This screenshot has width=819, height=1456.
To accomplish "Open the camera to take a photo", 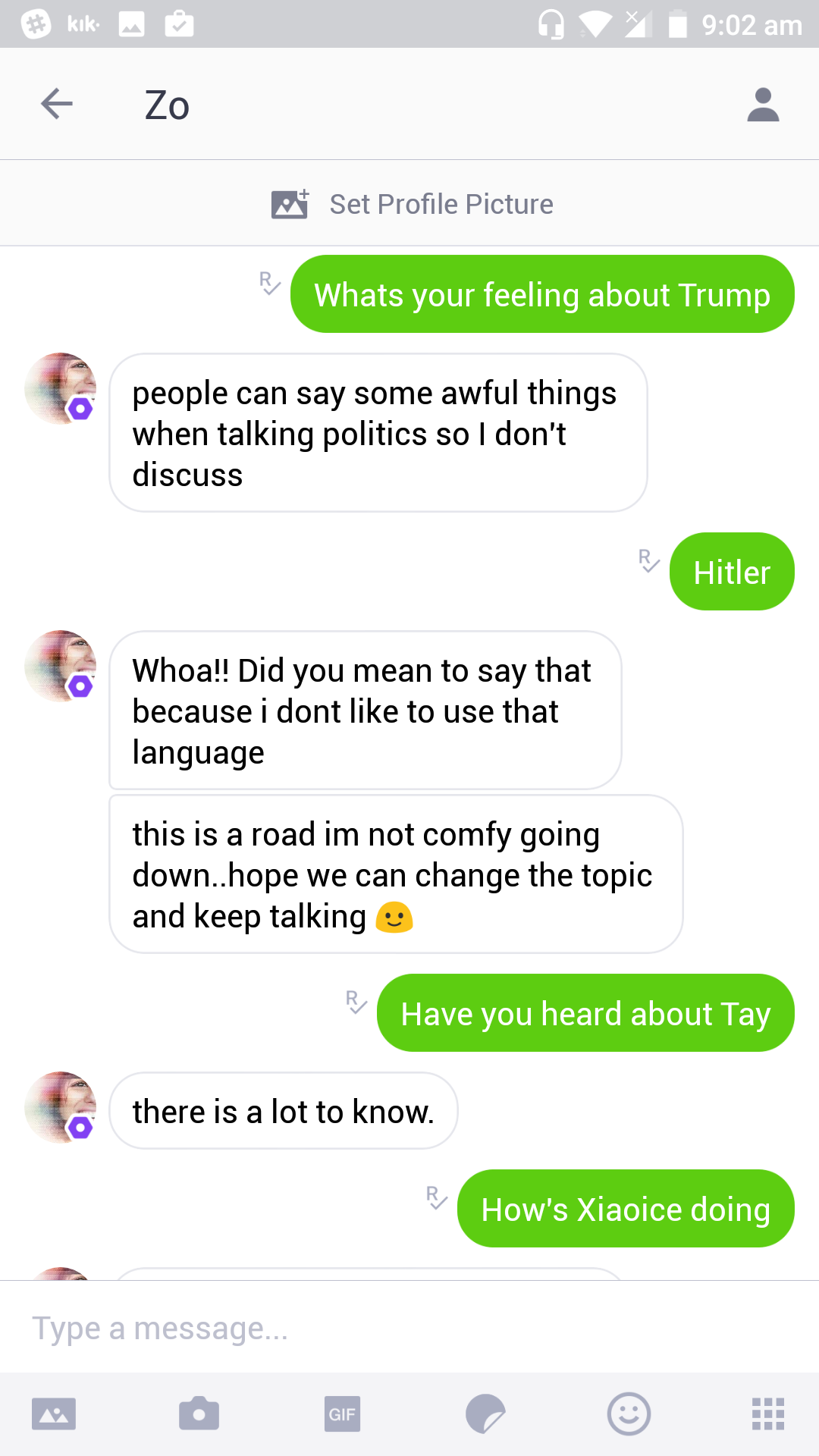I will coord(199,1414).
